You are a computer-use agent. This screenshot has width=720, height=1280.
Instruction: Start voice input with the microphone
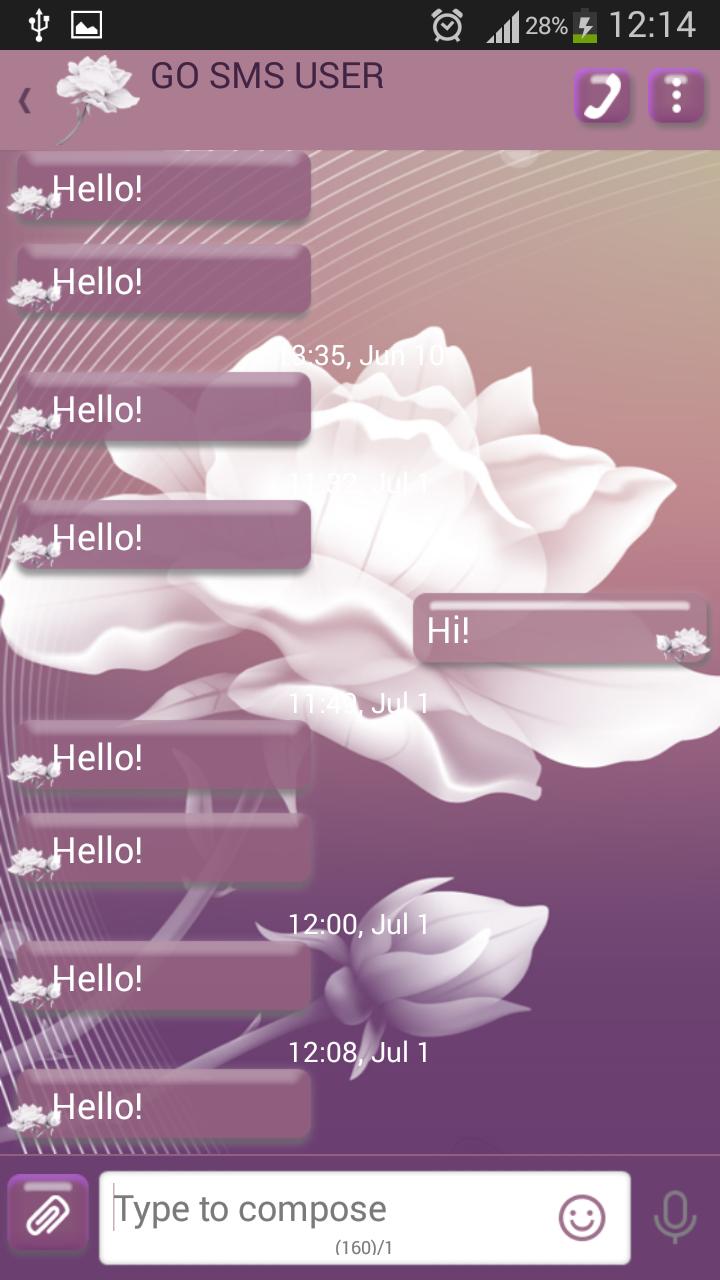point(675,1217)
